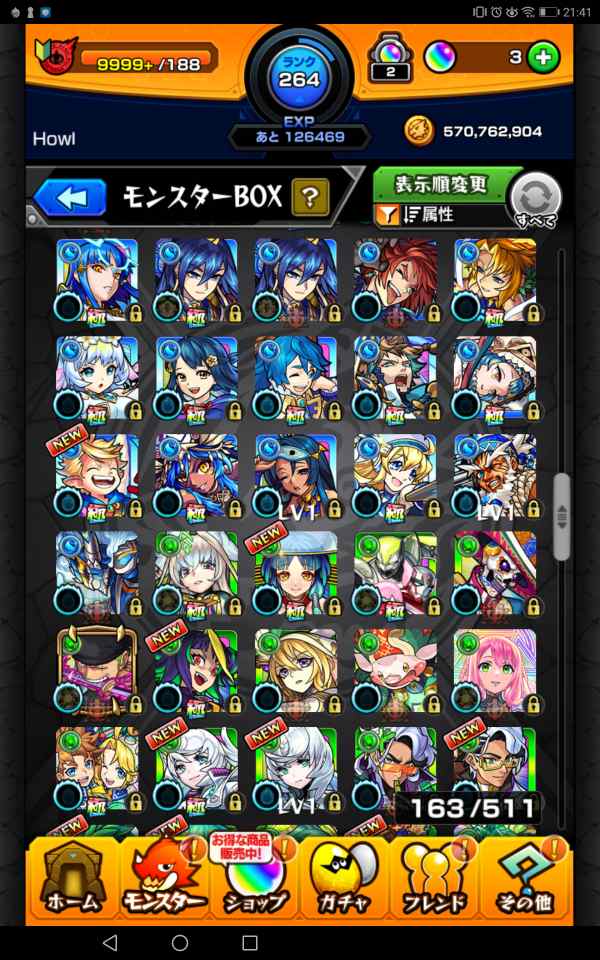Go back with the blue arrow button

point(71,197)
